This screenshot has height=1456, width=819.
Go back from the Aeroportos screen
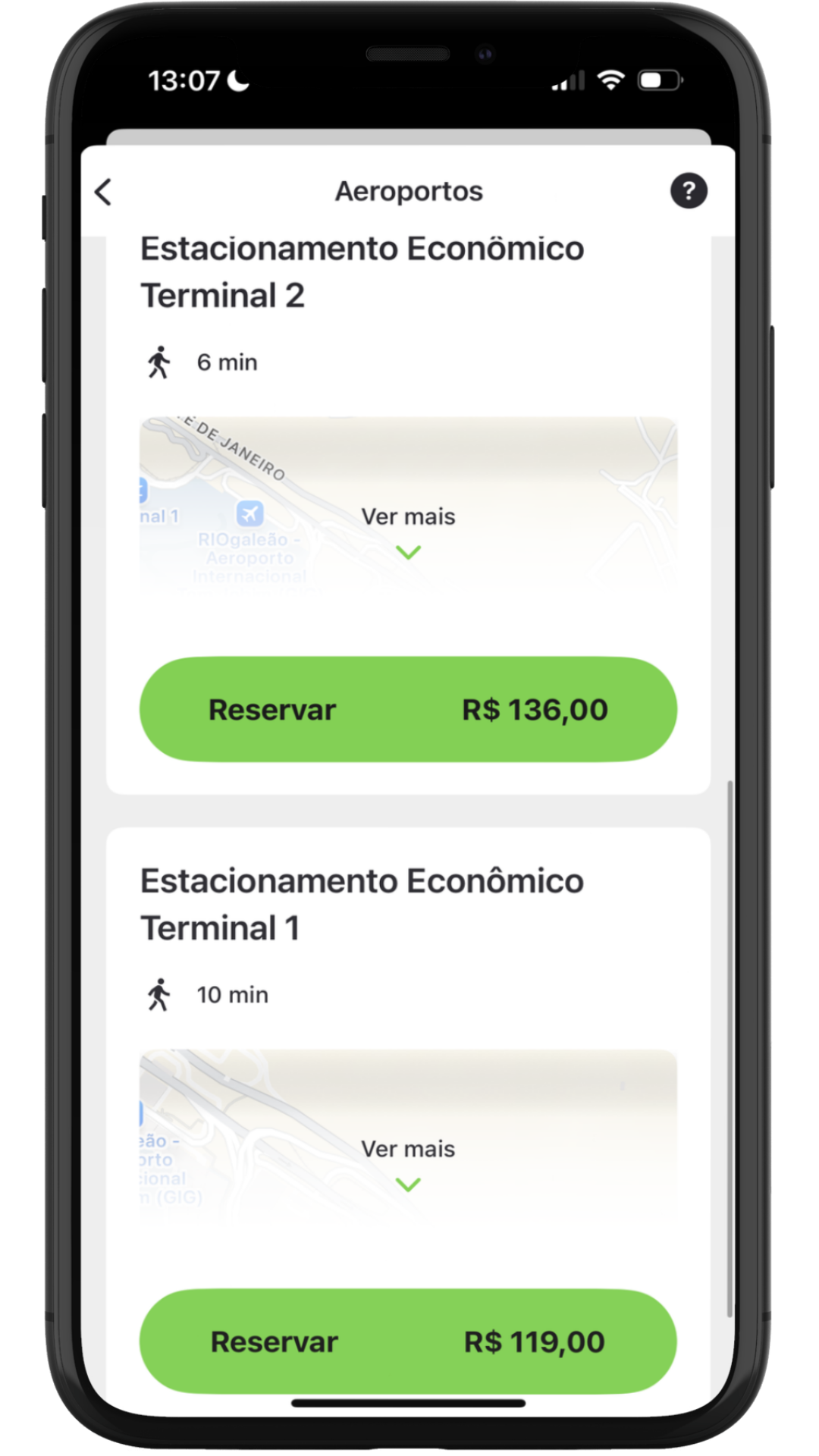pyautogui.click(x=104, y=192)
